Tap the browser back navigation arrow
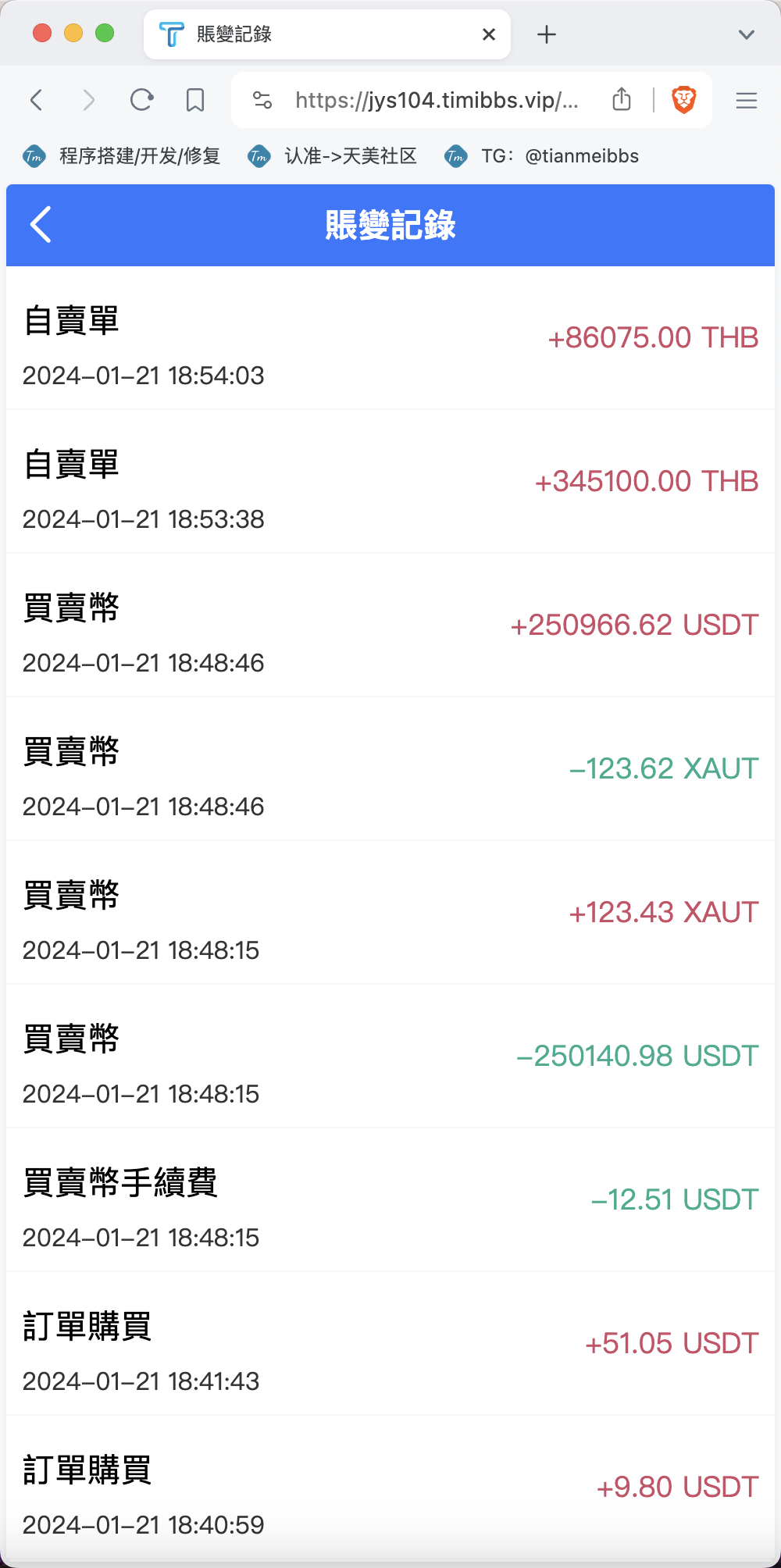Screen dimensions: 781x1568 pos(36,100)
